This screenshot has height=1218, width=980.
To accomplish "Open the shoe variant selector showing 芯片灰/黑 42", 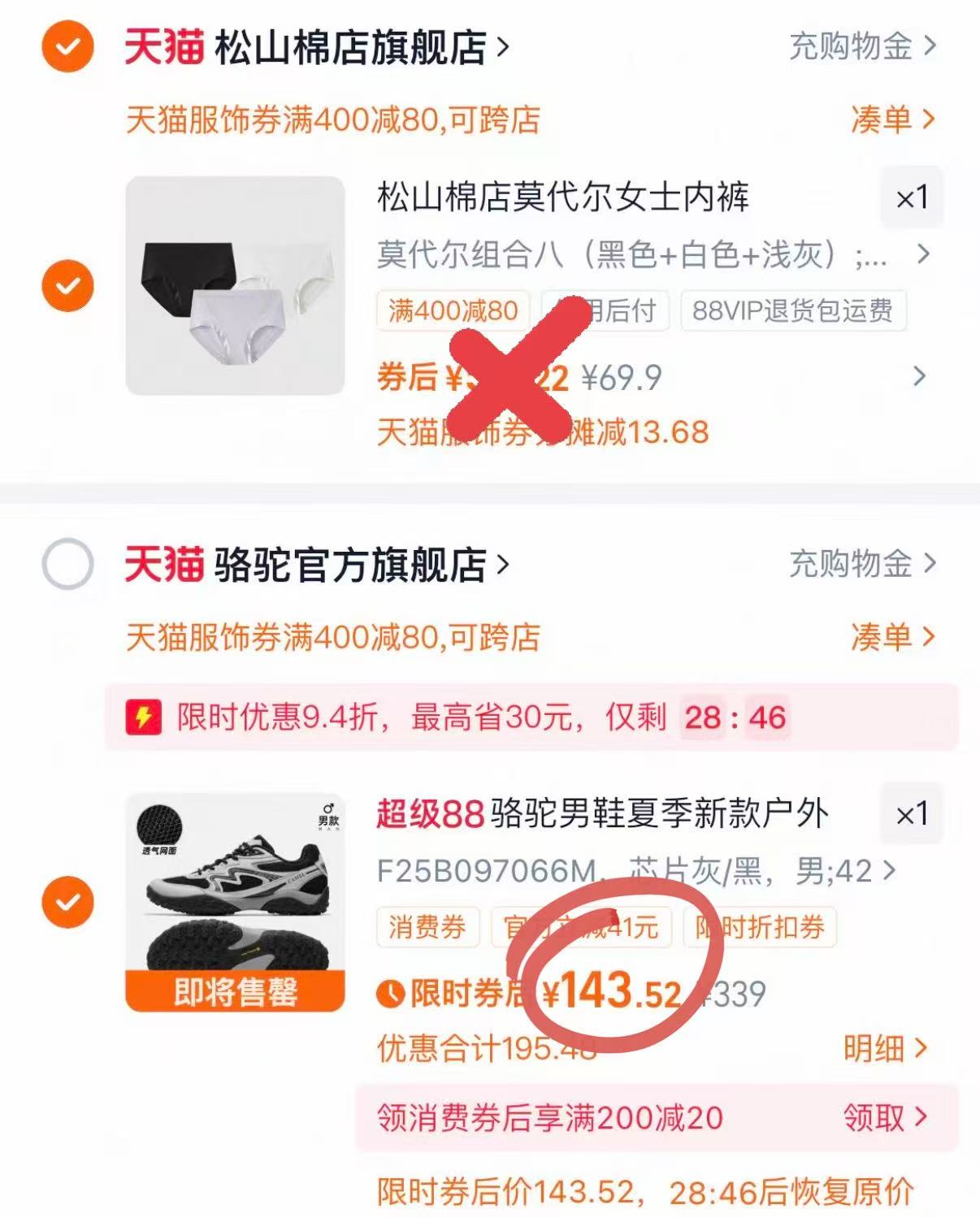I will [891, 872].
